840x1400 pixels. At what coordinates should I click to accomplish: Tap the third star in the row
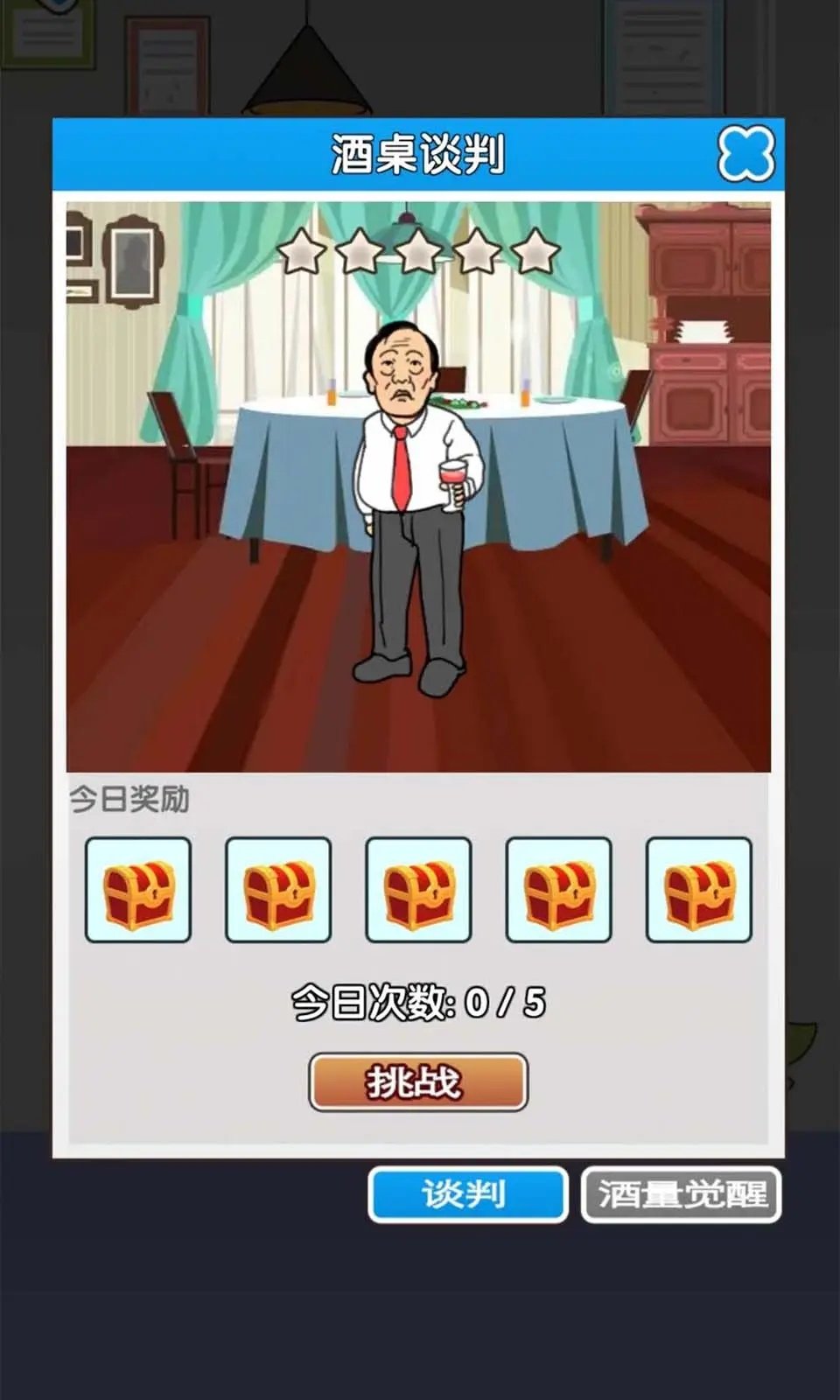417,252
